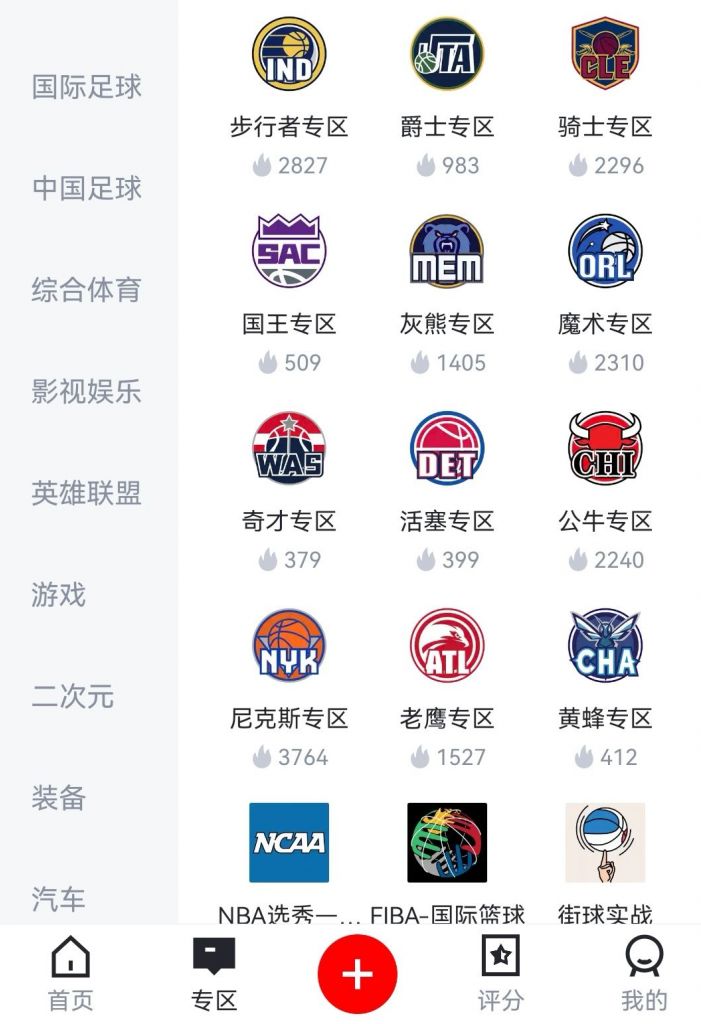Select the 国际足球 category

tap(87, 87)
